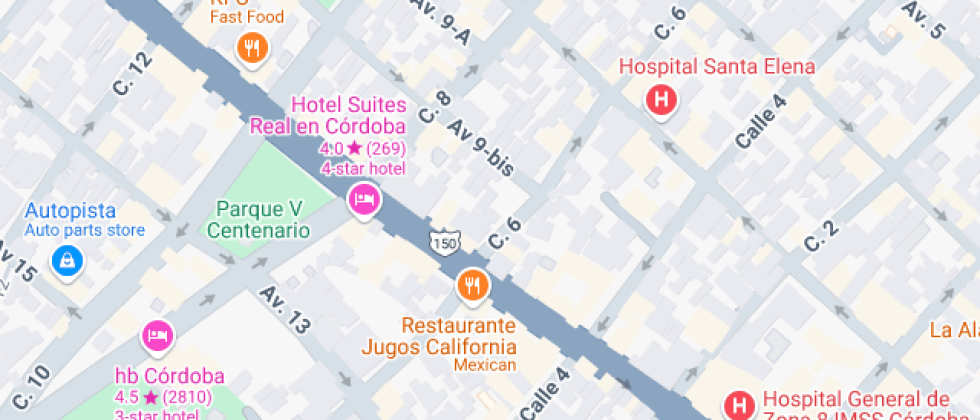
Task: Tap Restaurante Jugos California restaurant pin
Action: click(x=472, y=286)
